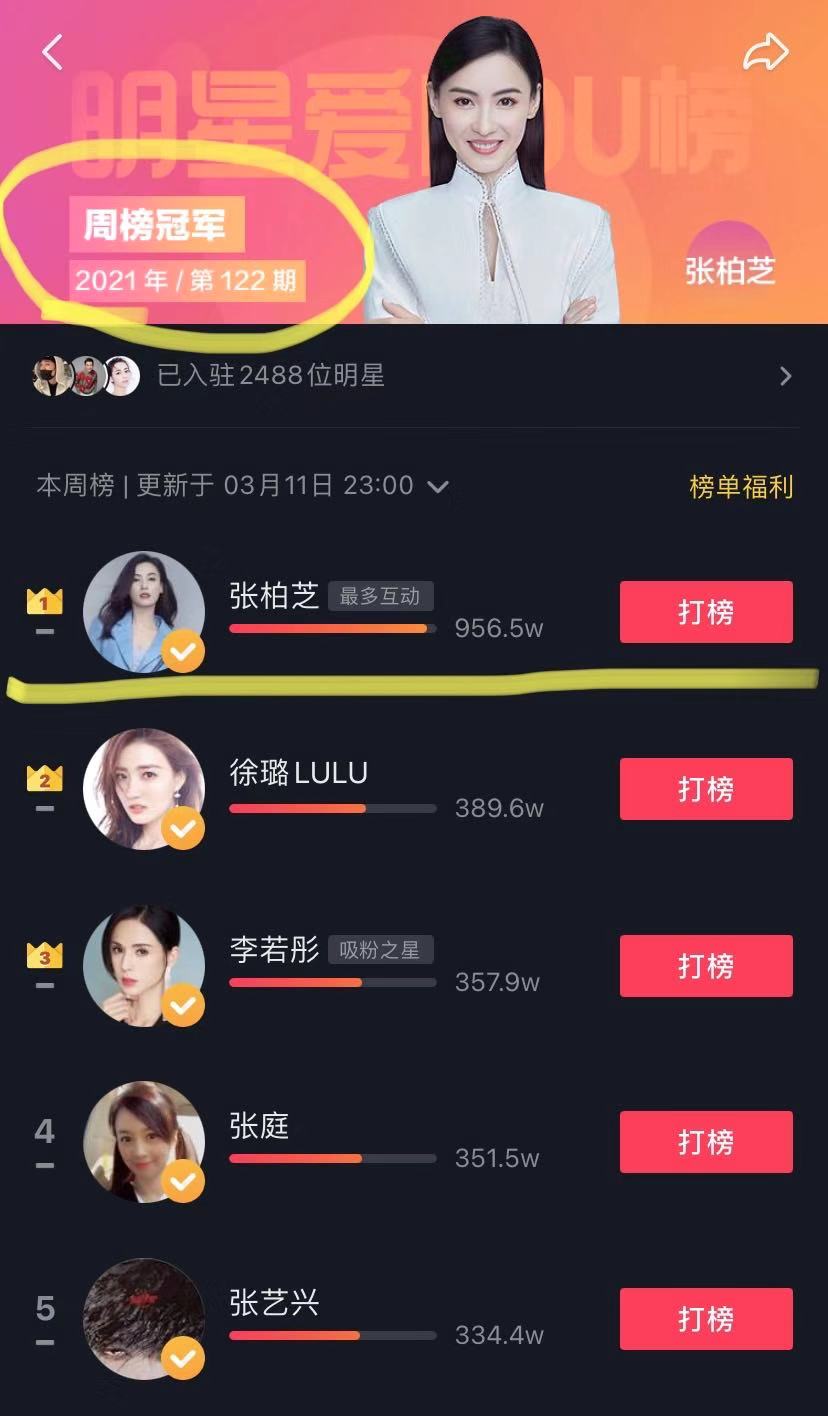
Task: Share this star ranking page
Action: [x=766, y=54]
